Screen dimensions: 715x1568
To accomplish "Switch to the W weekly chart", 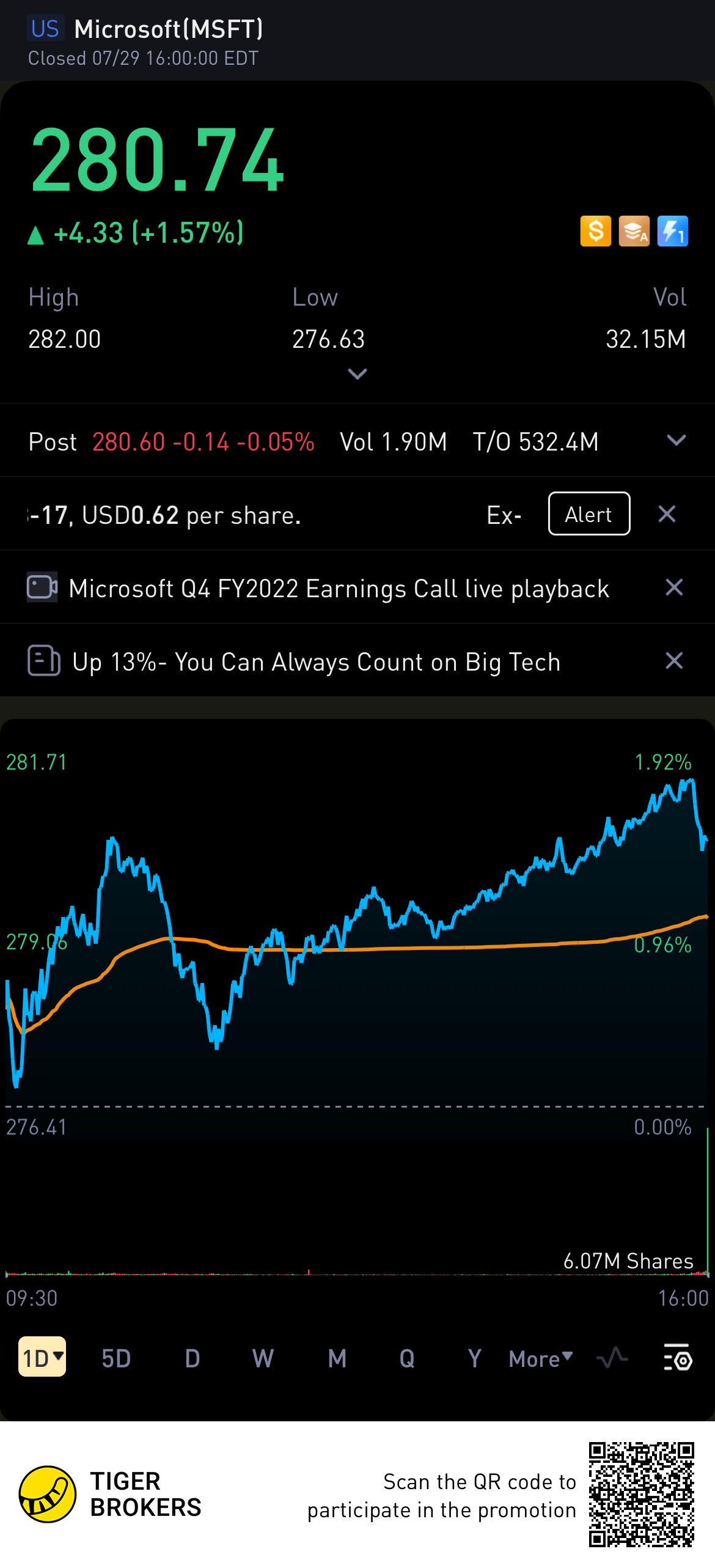I will coord(263,1358).
